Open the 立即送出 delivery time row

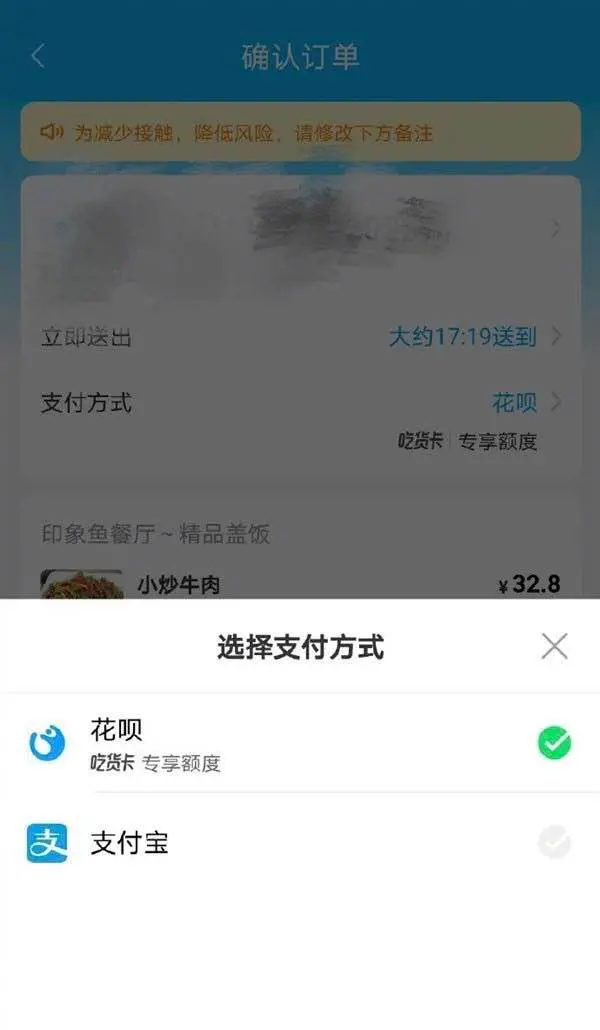(x=300, y=338)
